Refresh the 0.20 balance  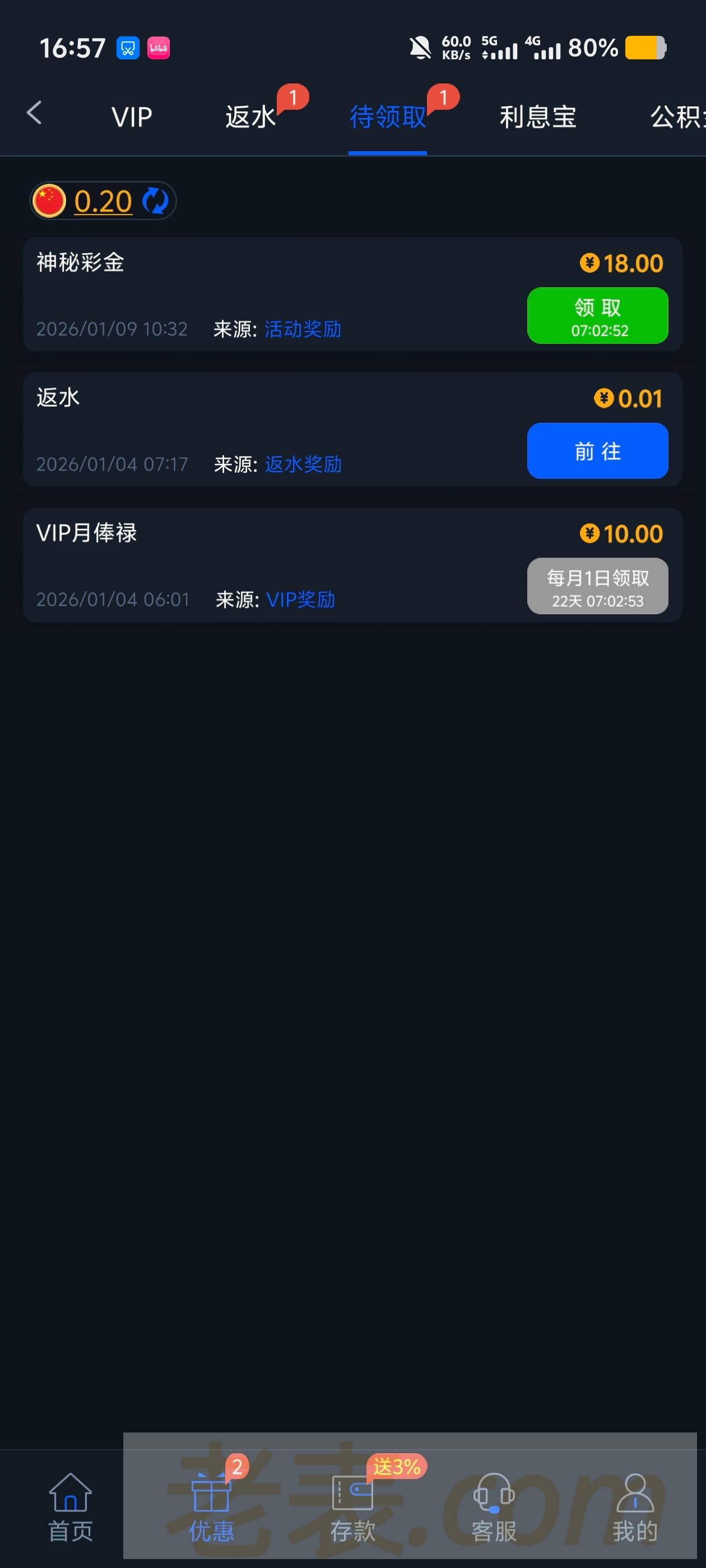click(x=155, y=201)
